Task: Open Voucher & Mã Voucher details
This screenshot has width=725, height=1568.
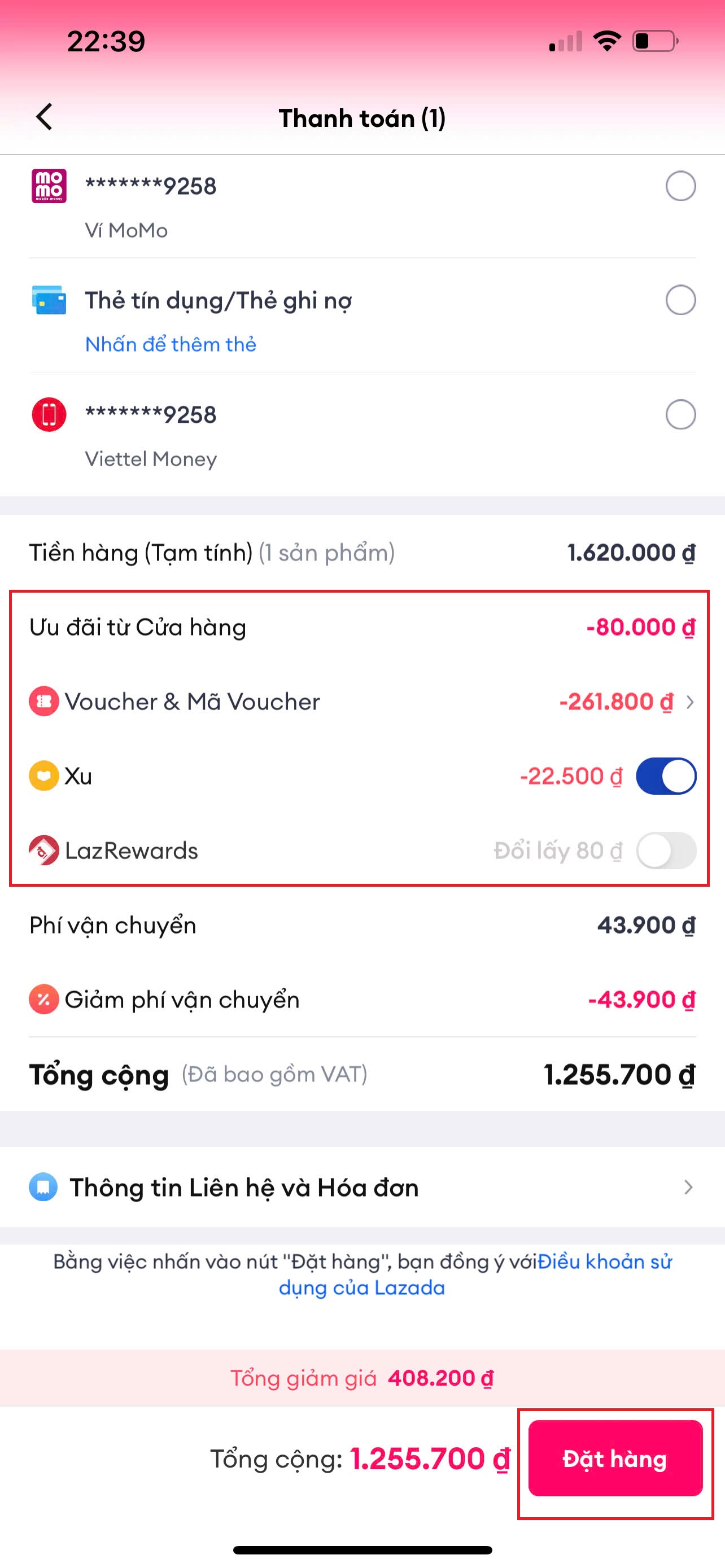Action: (362, 702)
